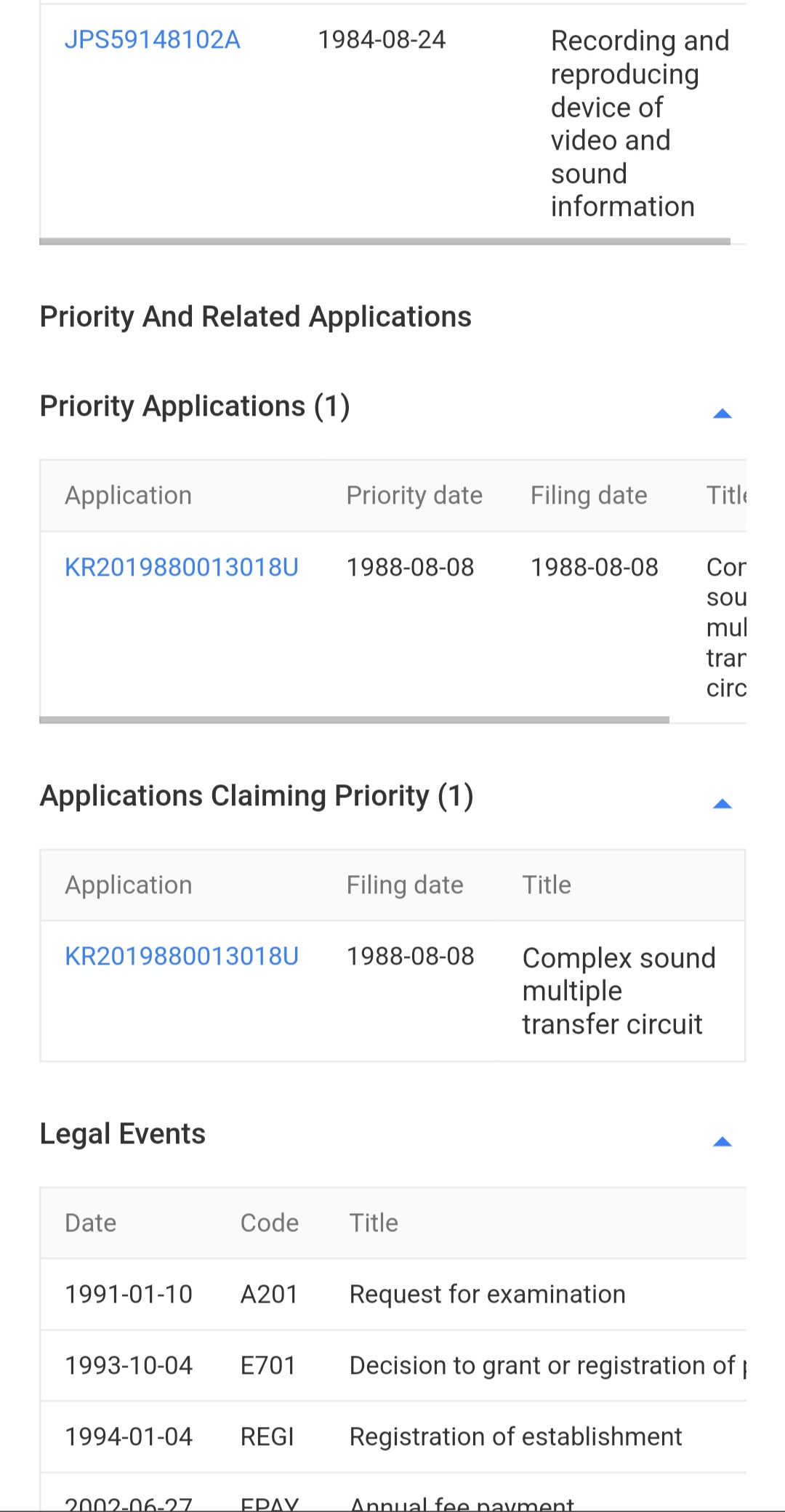Open the JPS59148102A patent link
785x1512 pixels.
(x=152, y=40)
